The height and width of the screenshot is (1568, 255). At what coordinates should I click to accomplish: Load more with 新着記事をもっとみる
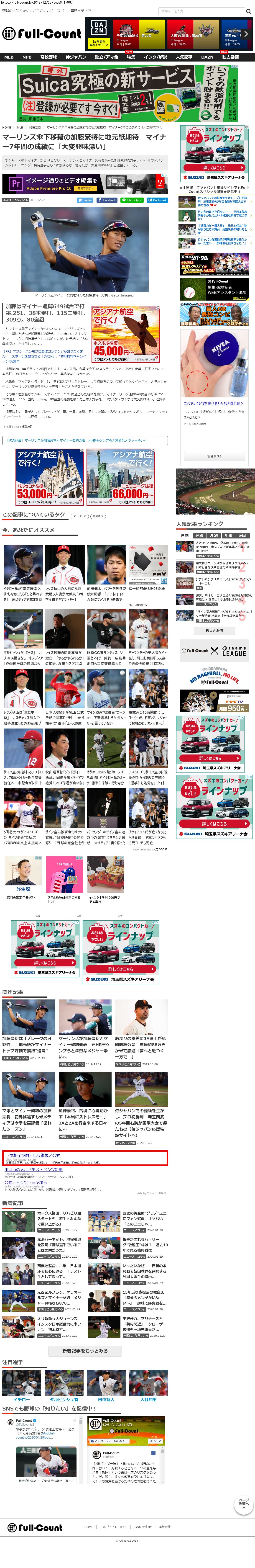[x=85, y=1351]
